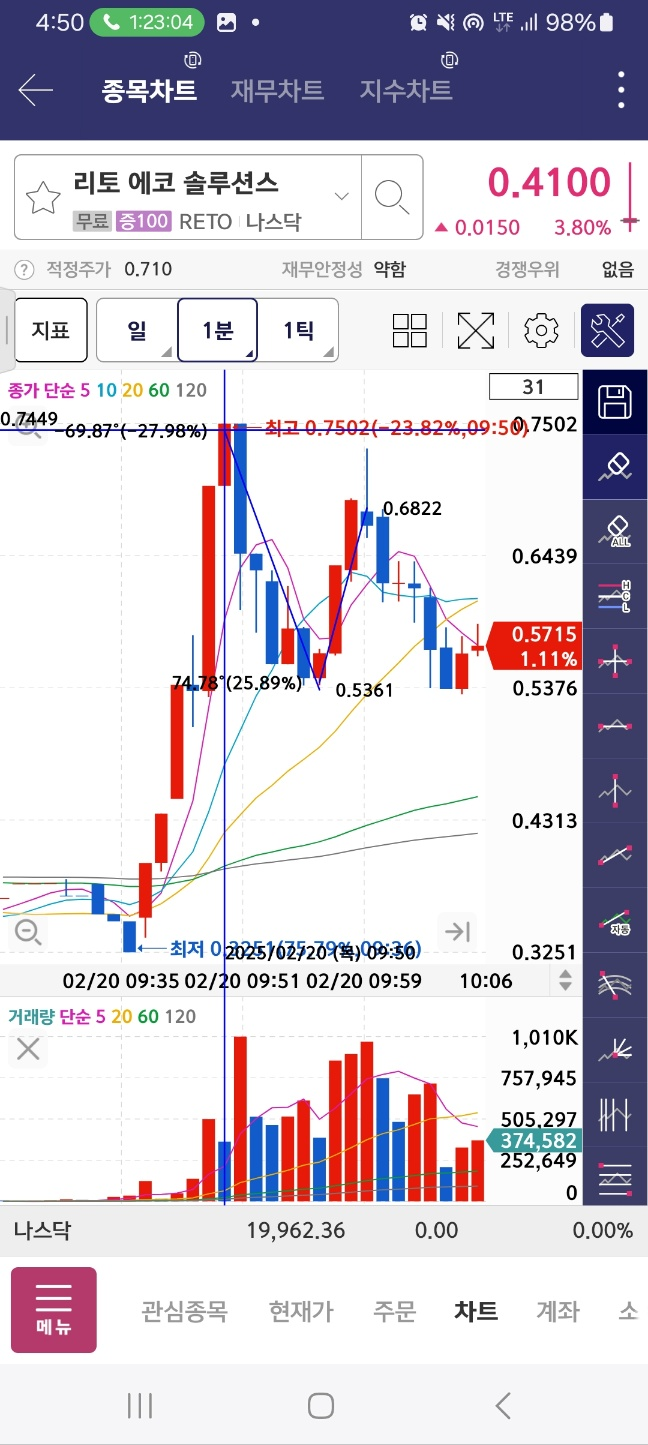Open chart settings gear
648x1445 pixels.
pos(541,330)
